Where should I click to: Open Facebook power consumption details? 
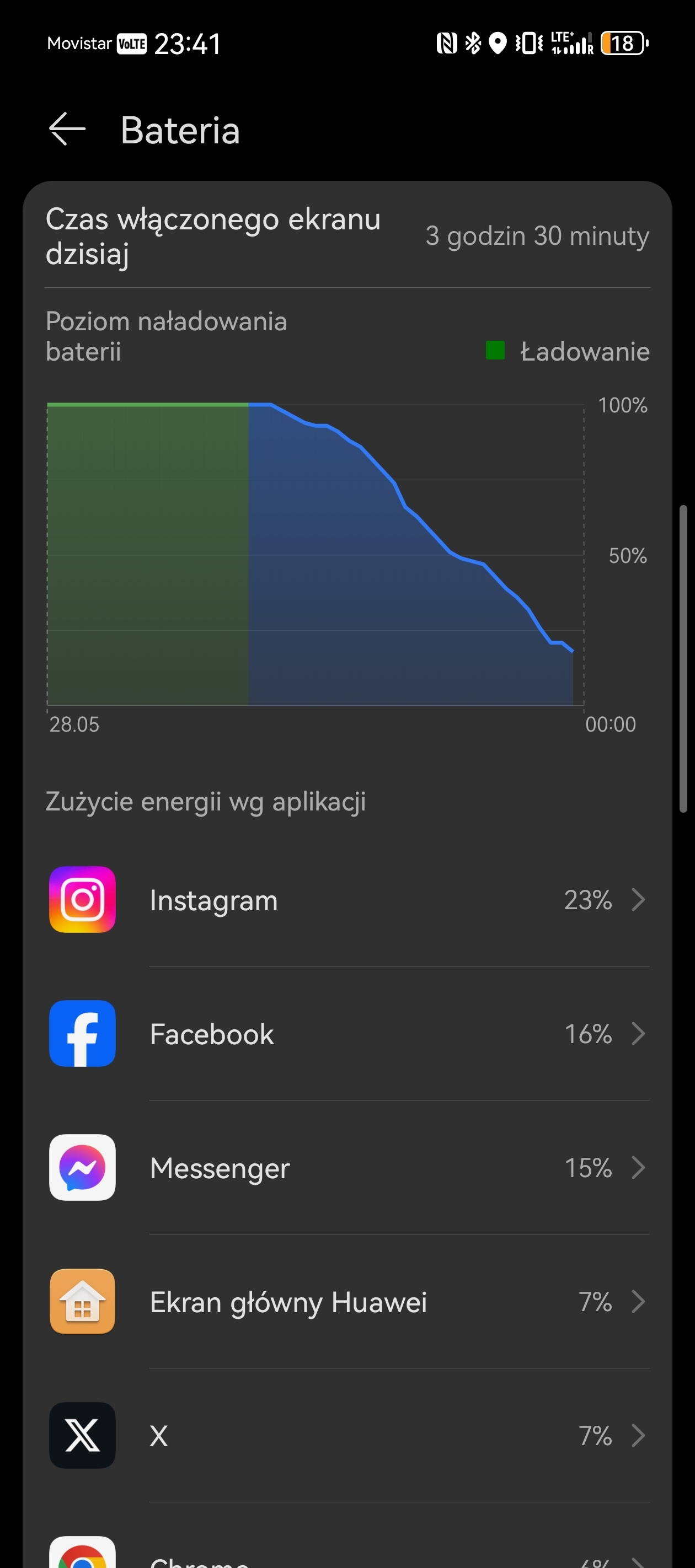[x=347, y=1034]
